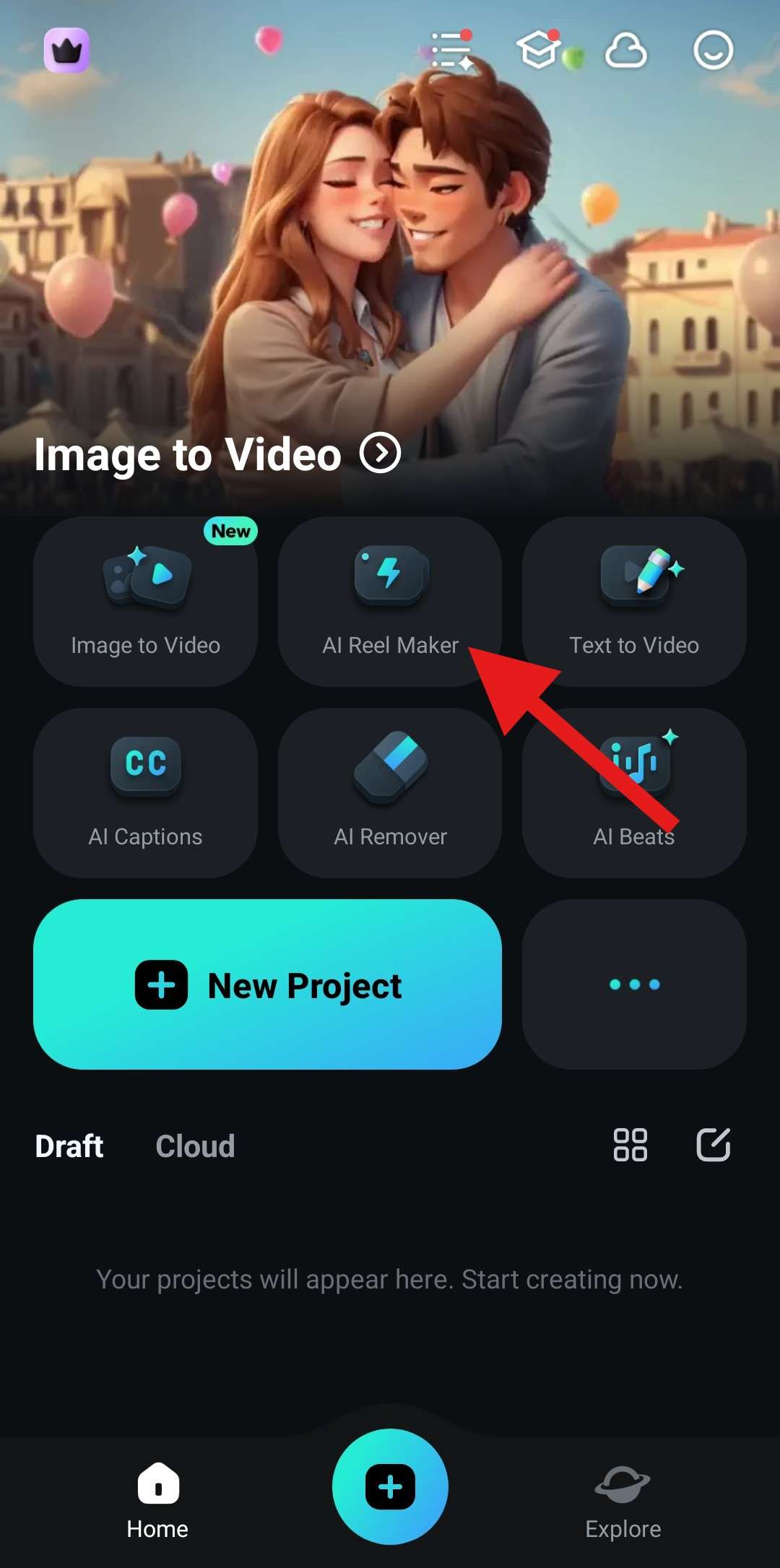Open the Image to Video tool
Image resolution: width=780 pixels, height=1568 pixels.
(x=145, y=602)
